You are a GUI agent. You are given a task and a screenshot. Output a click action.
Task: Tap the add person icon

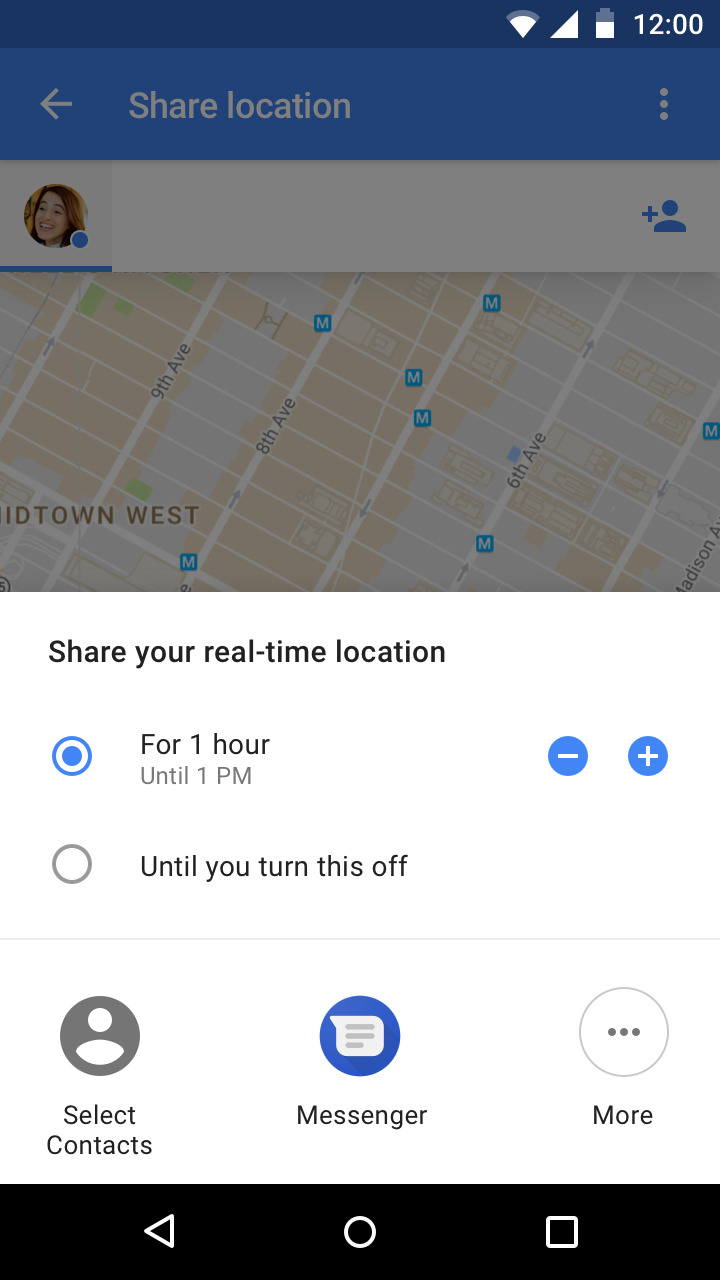[x=664, y=216]
